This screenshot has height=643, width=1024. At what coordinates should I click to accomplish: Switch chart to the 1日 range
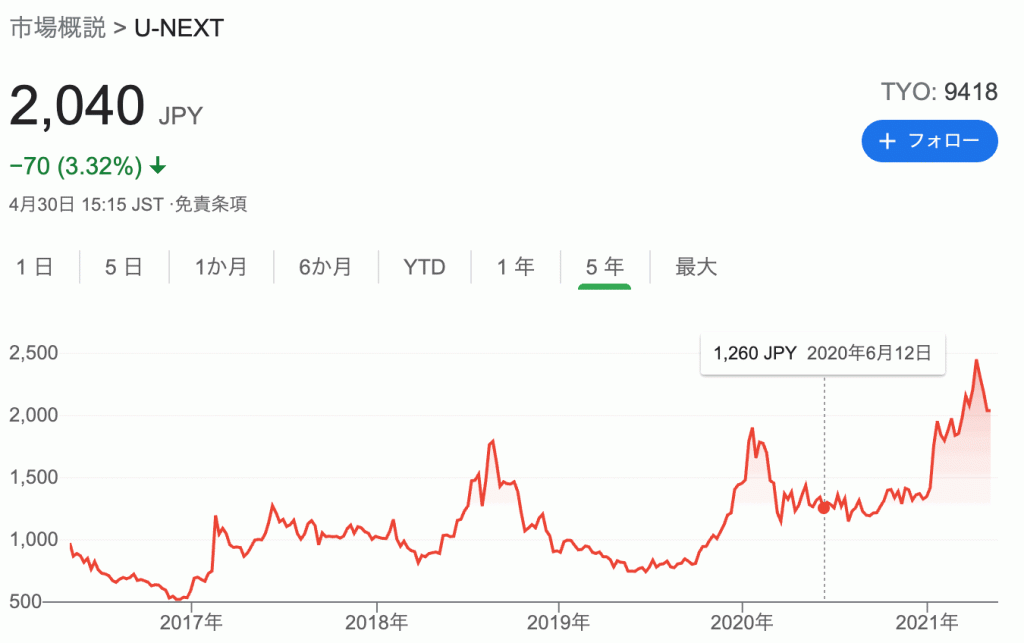[35, 267]
